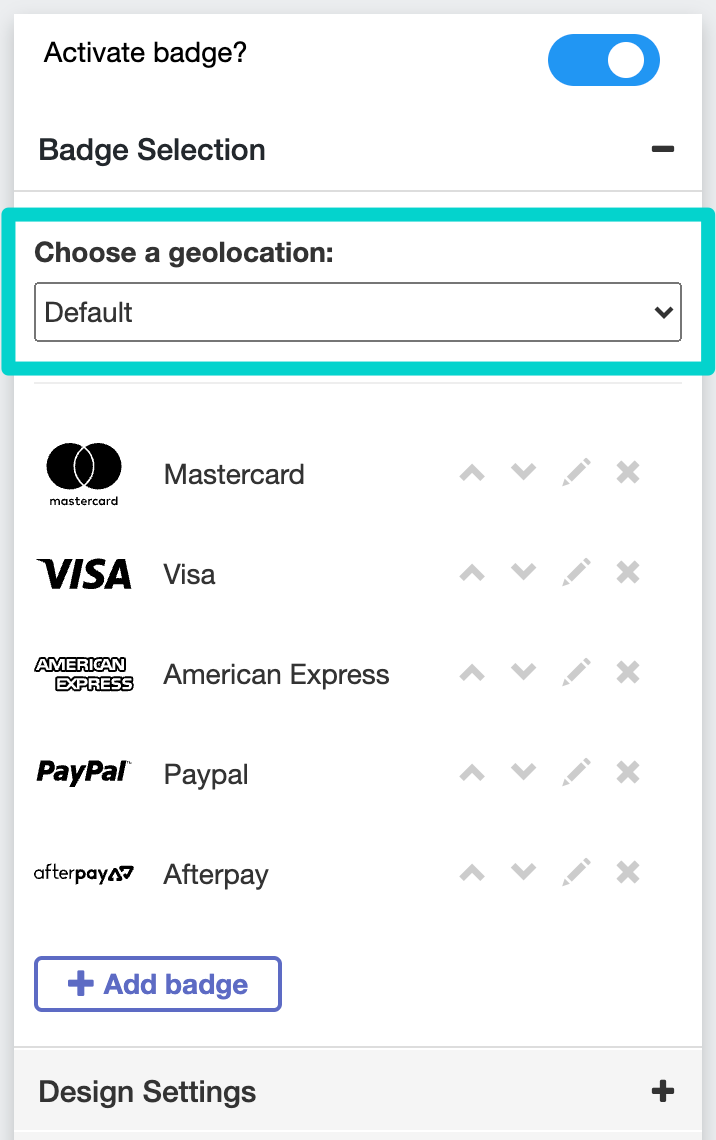Image resolution: width=716 pixels, height=1140 pixels.
Task: Open the geolocation dropdown
Action: point(358,312)
